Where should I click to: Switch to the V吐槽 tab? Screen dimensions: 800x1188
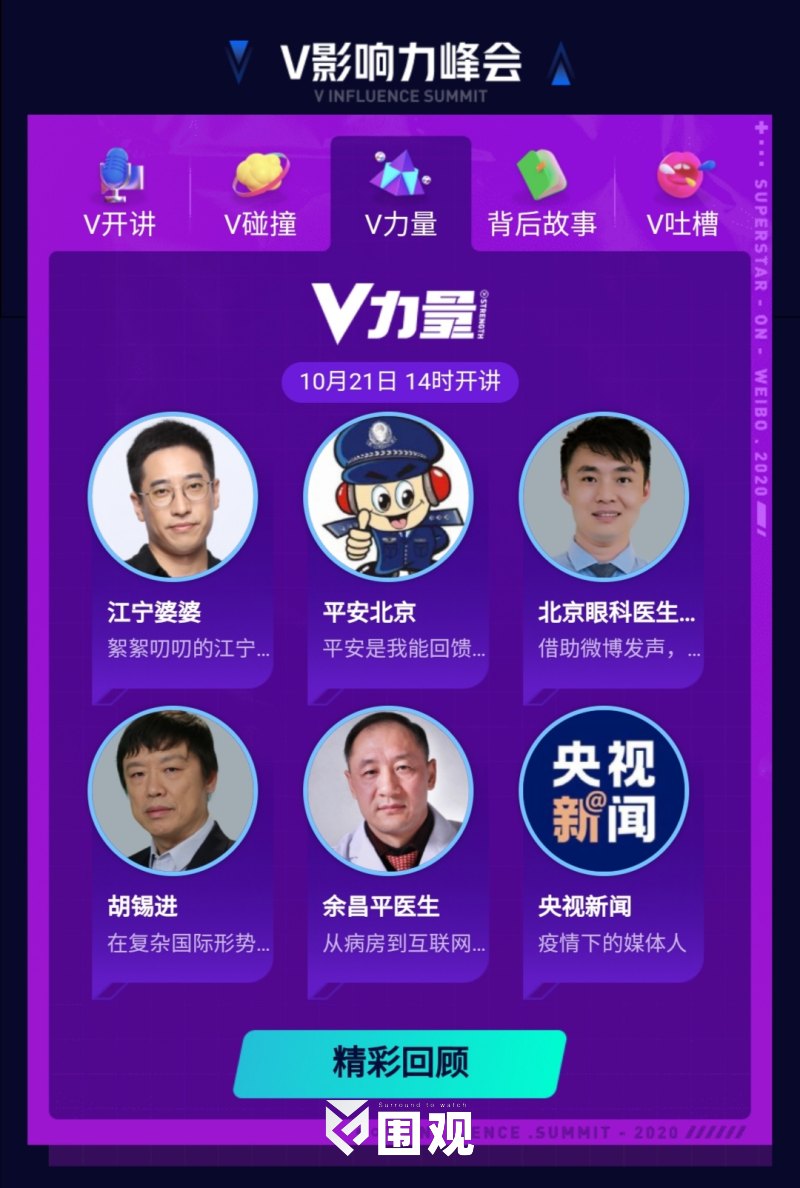pyautogui.click(x=682, y=195)
